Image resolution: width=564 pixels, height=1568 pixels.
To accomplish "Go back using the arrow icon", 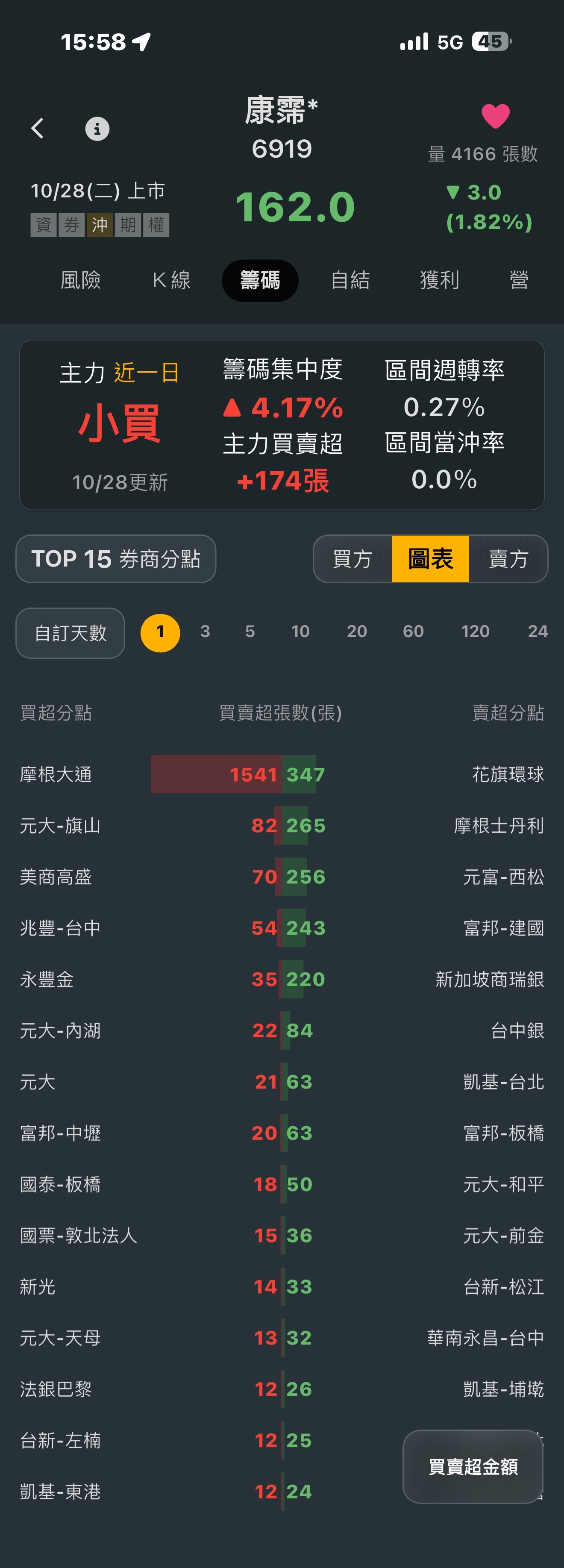I will coord(38,129).
